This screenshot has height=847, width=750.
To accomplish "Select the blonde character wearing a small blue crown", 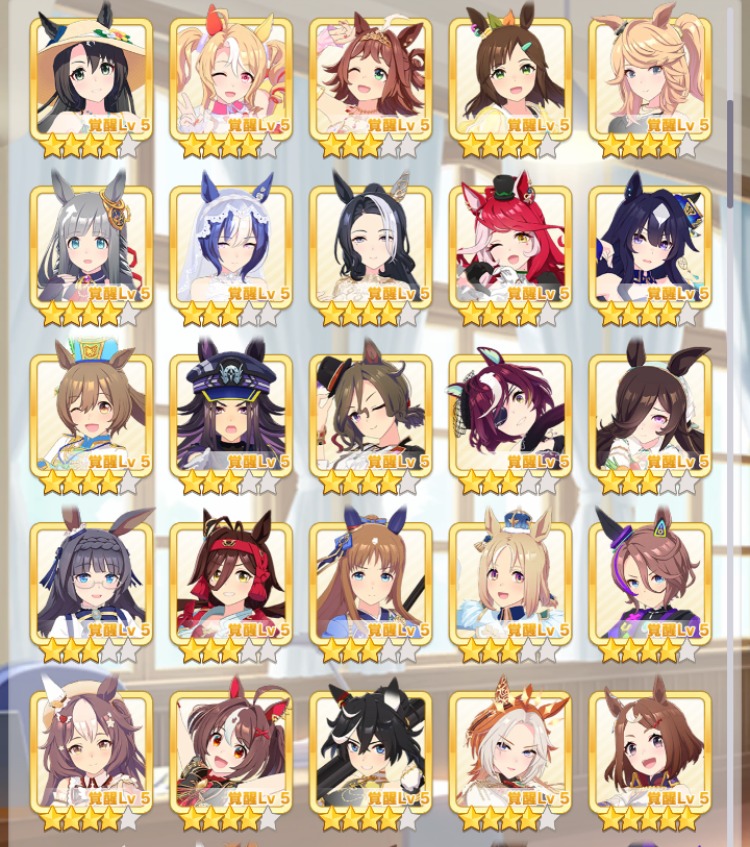I will (510, 582).
